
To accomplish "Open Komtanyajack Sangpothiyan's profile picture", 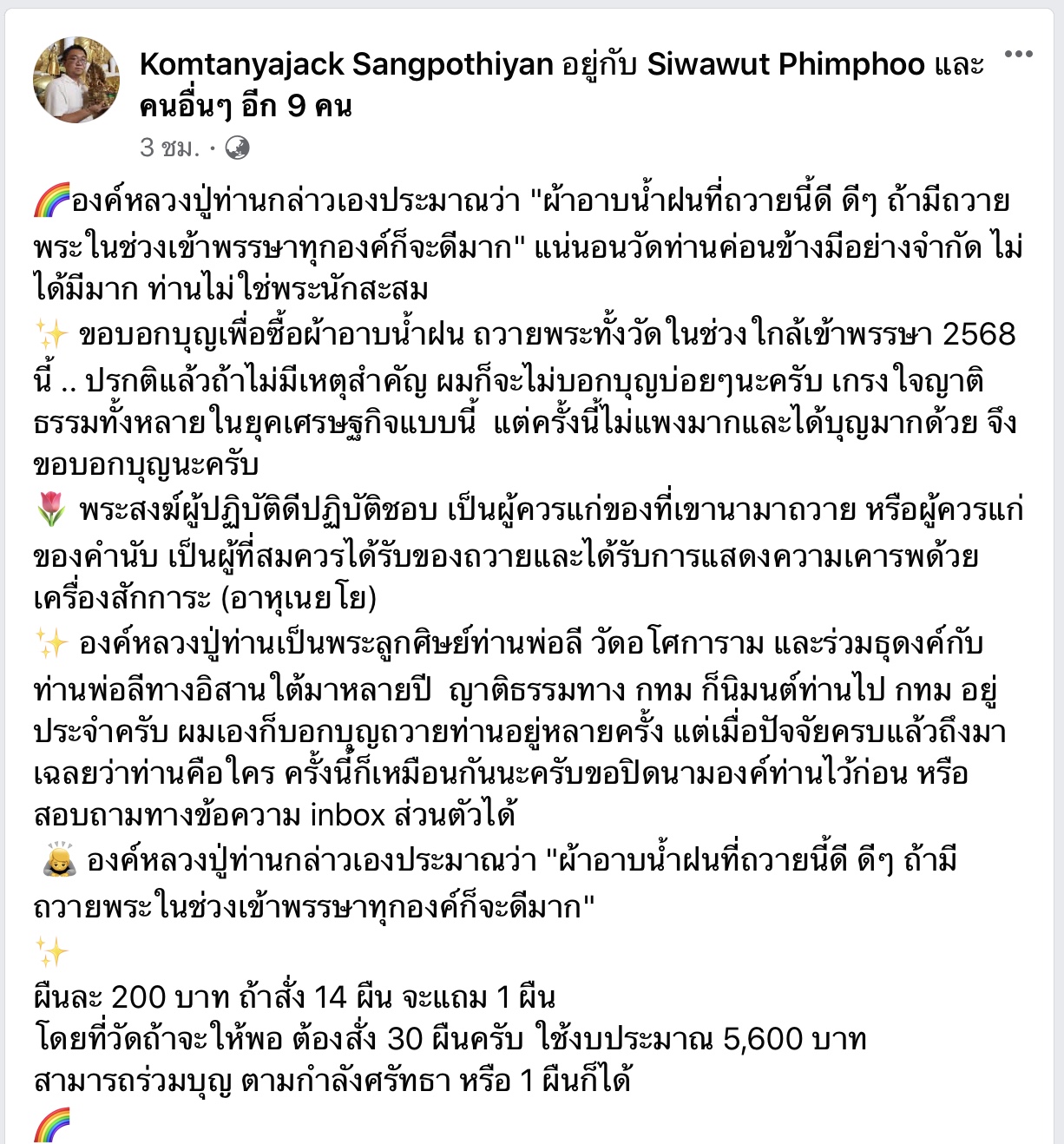I will (x=76, y=80).
